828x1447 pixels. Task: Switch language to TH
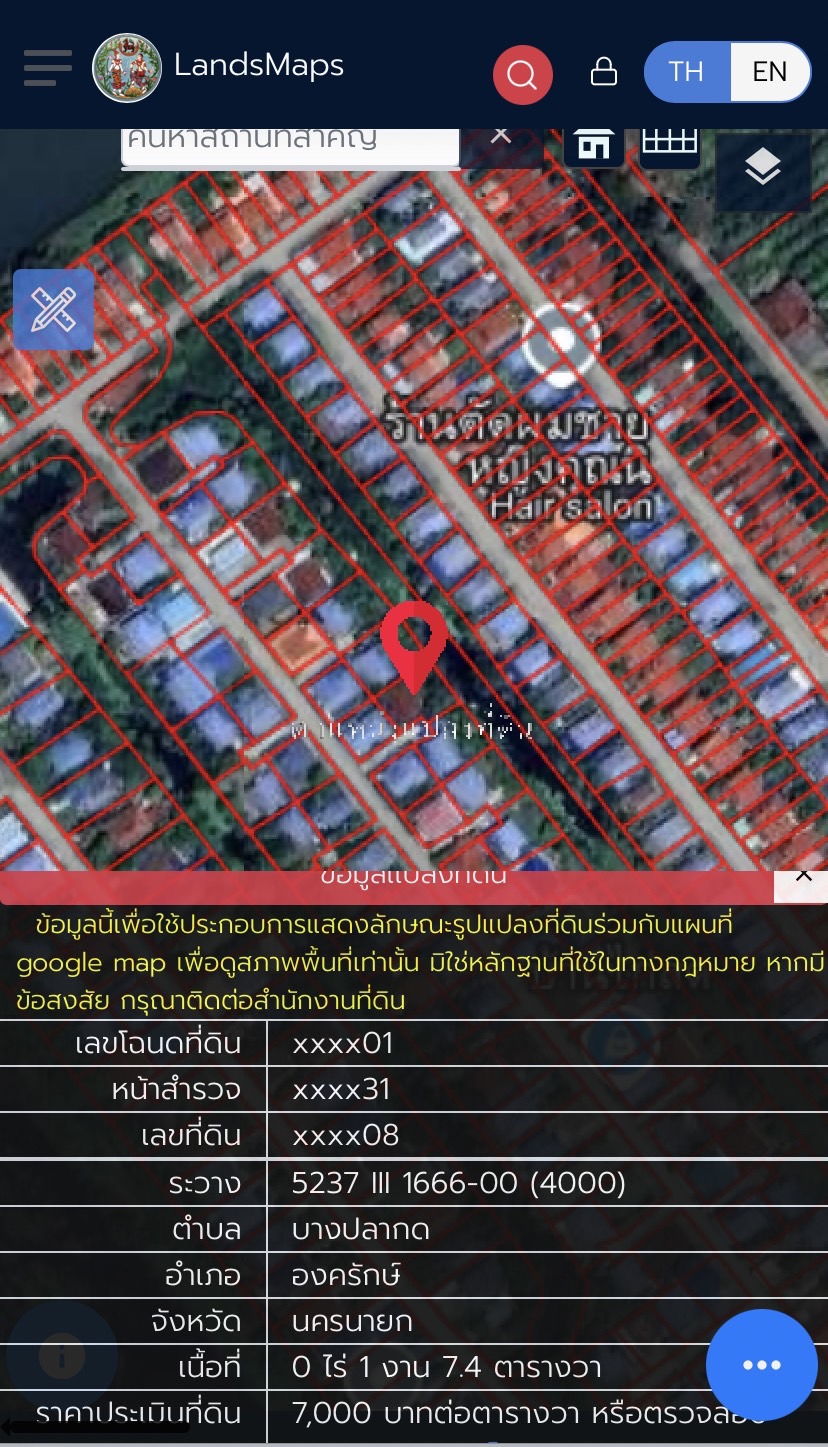click(x=687, y=72)
